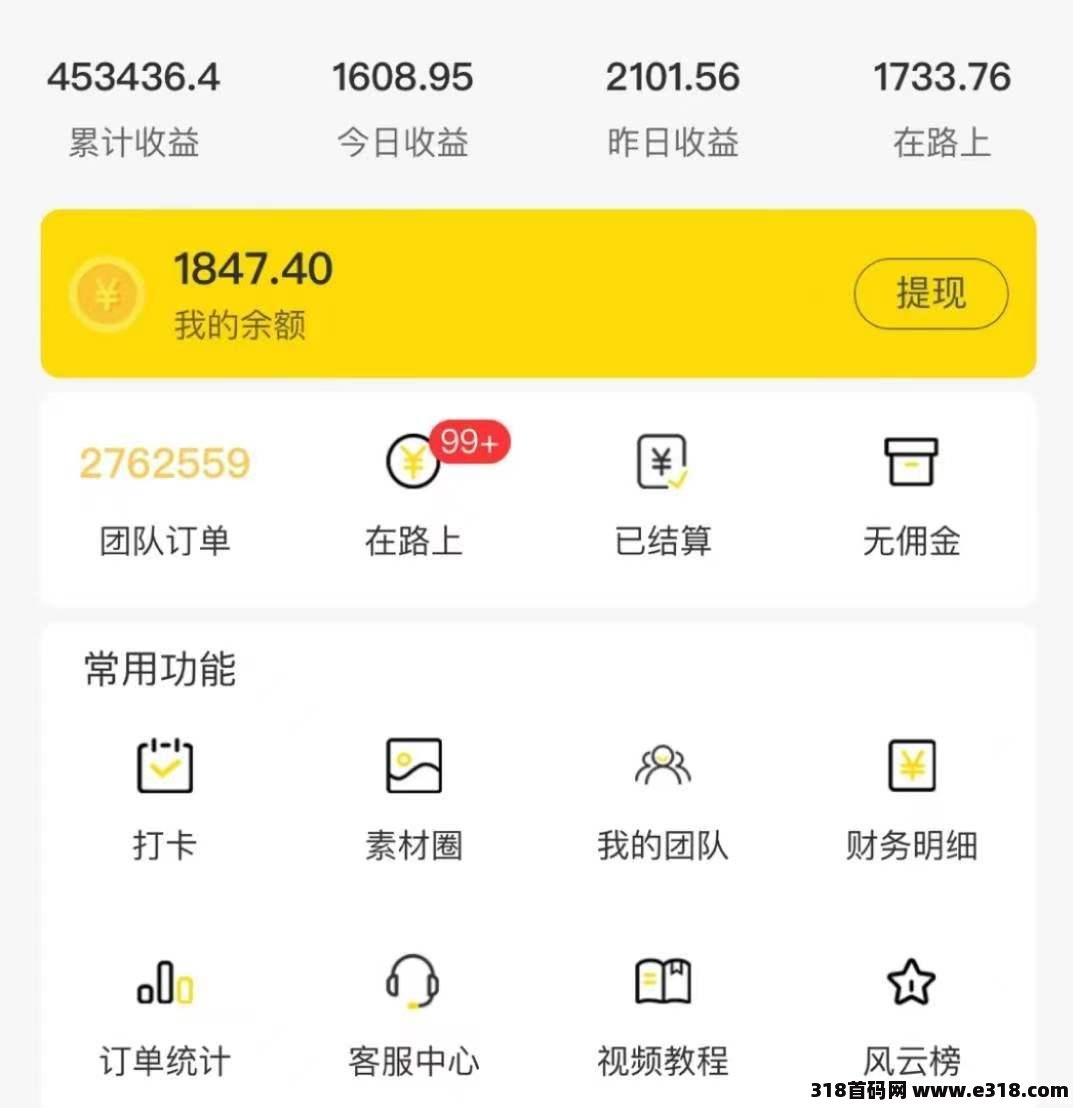
Task: Open 在路上 earnings summary at top
Action: (x=943, y=77)
